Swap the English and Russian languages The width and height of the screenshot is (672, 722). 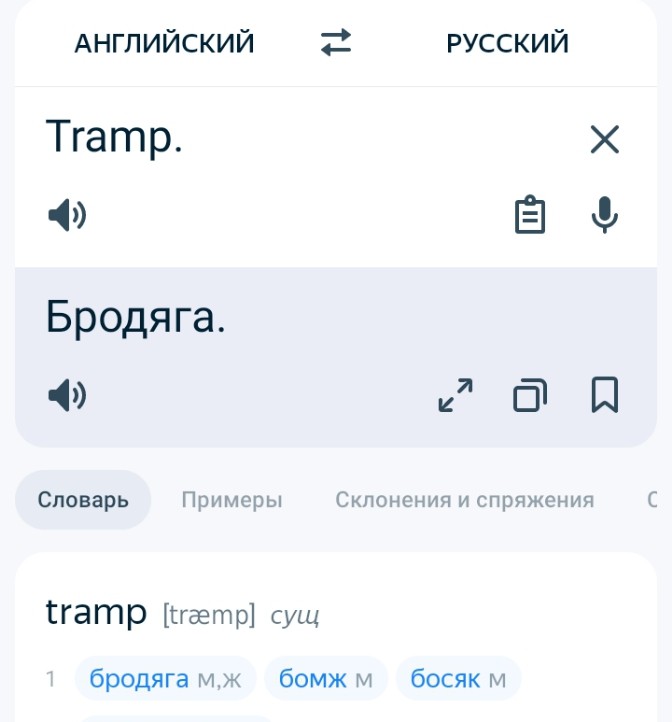click(x=336, y=43)
